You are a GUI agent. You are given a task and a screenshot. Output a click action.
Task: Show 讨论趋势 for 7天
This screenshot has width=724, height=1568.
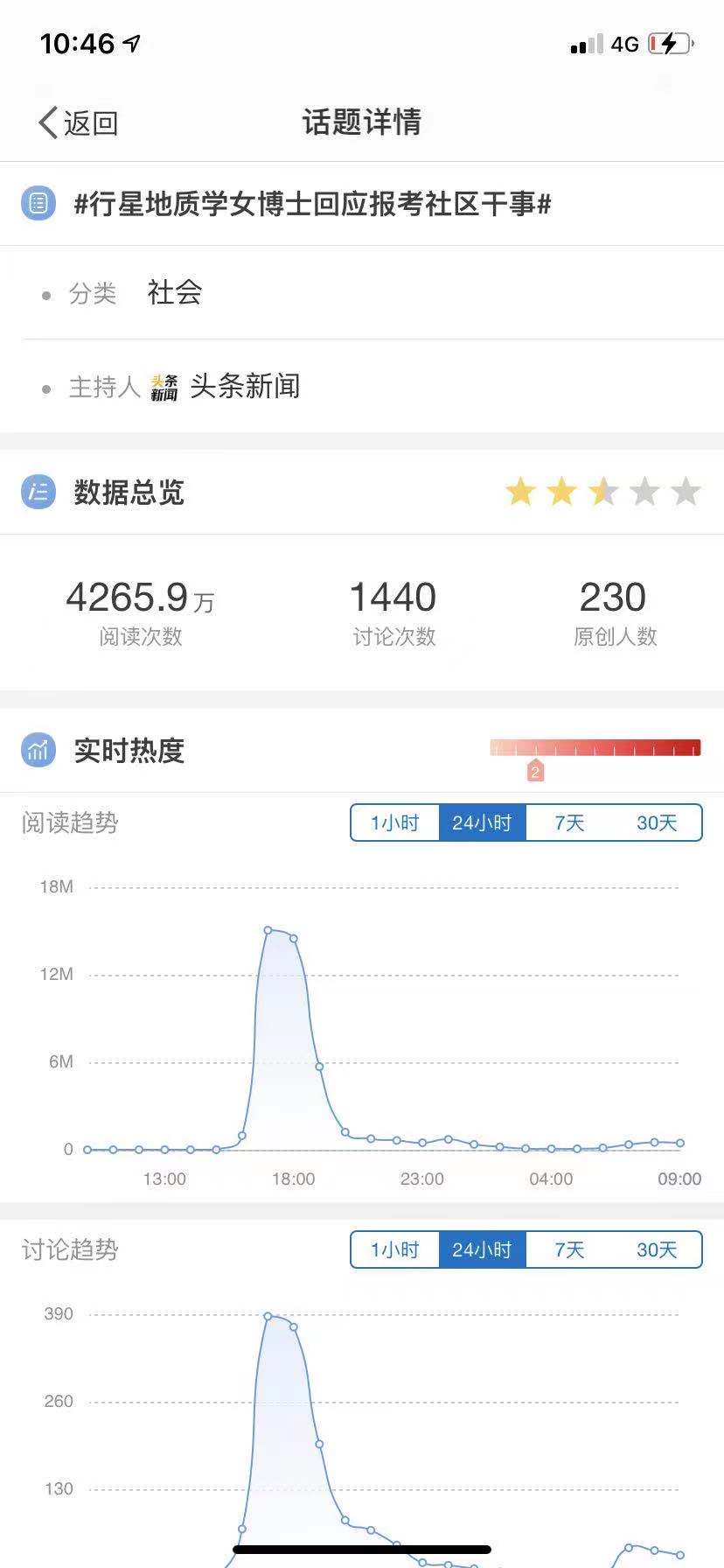pos(569,1249)
